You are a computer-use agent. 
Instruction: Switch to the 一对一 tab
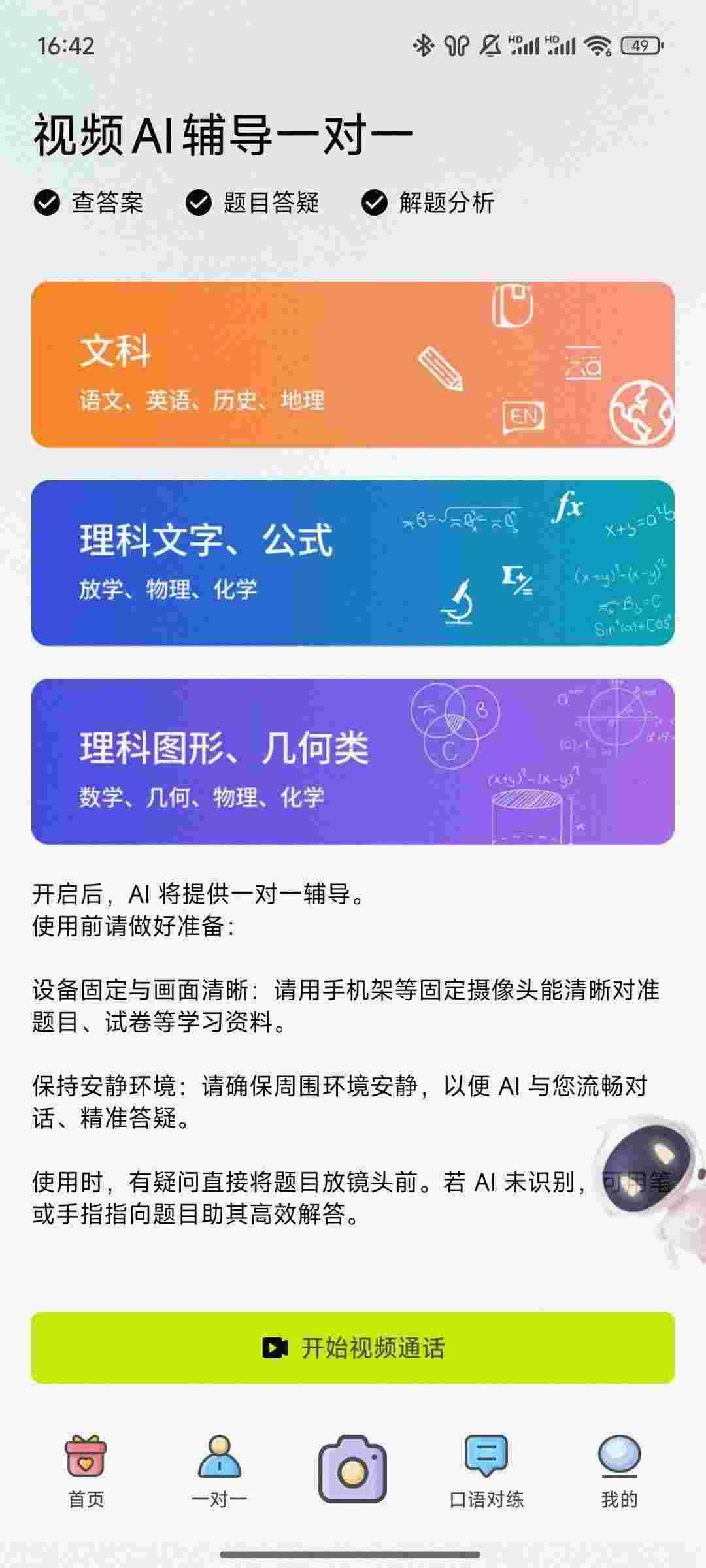tap(219, 1471)
